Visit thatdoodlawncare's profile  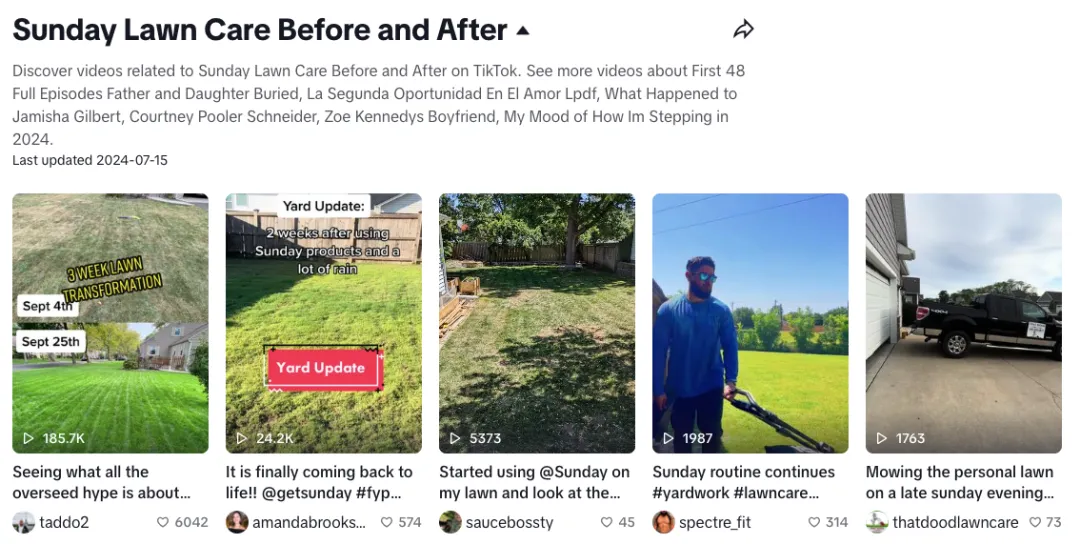(954, 522)
